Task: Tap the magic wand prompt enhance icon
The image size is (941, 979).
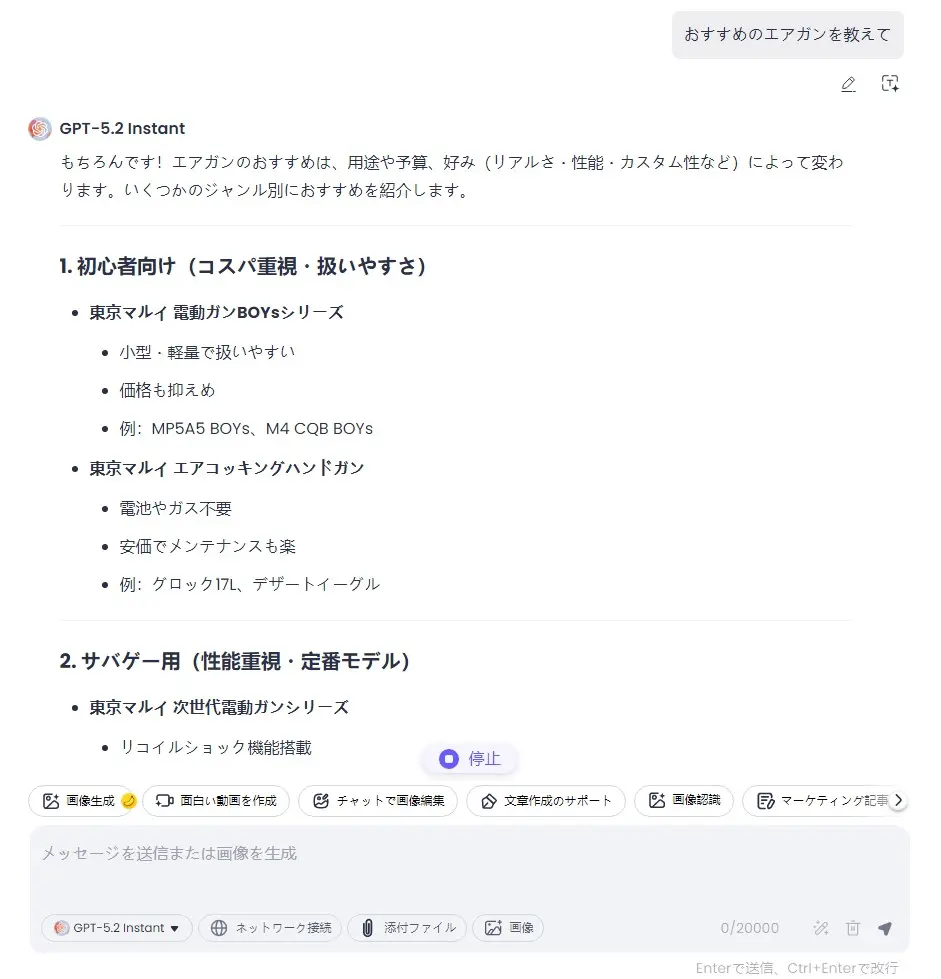Action: (821, 928)
